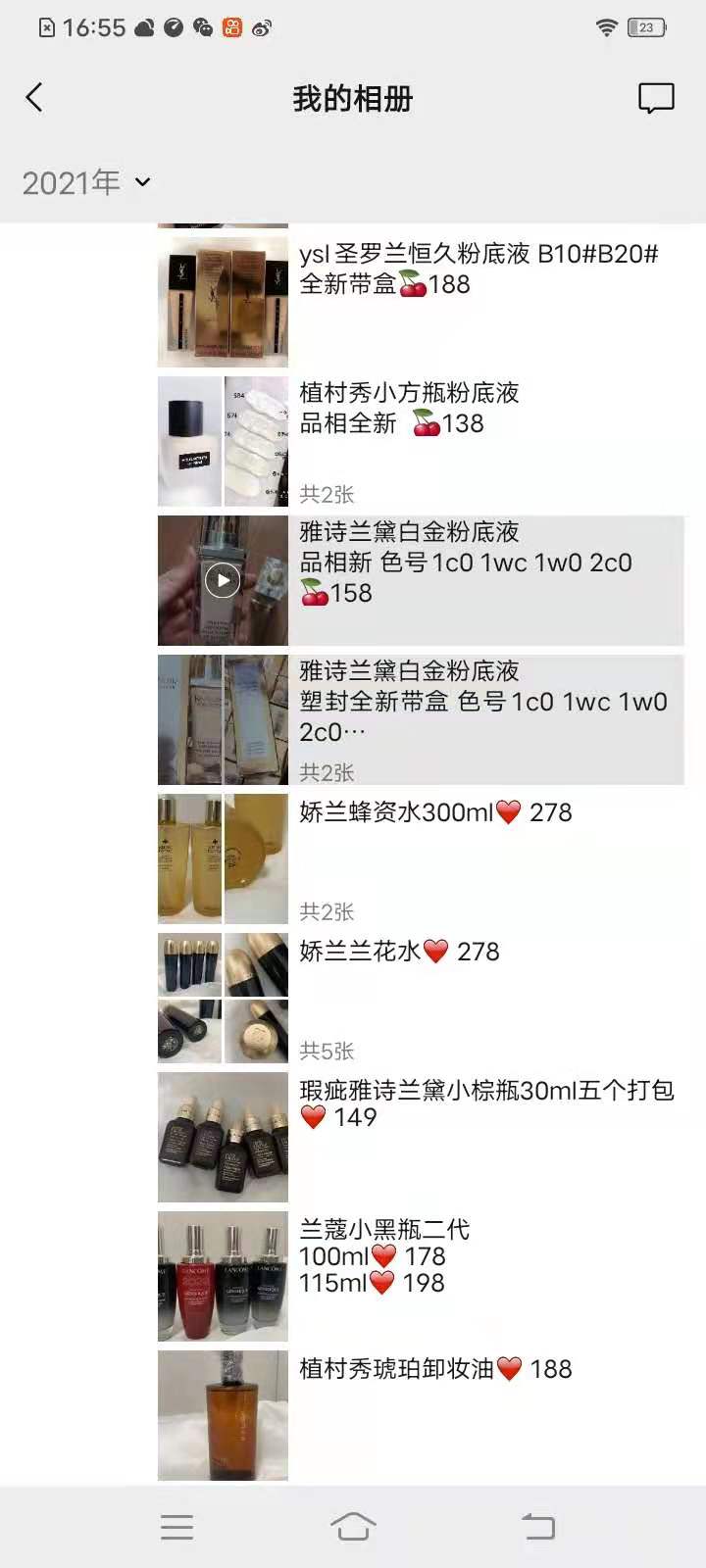Open the 雅诗兰黛白金粉底液 塑封全新带盒 post
Image resolution: width=706 pixels, height=1568 pixels.
point(482,702)
